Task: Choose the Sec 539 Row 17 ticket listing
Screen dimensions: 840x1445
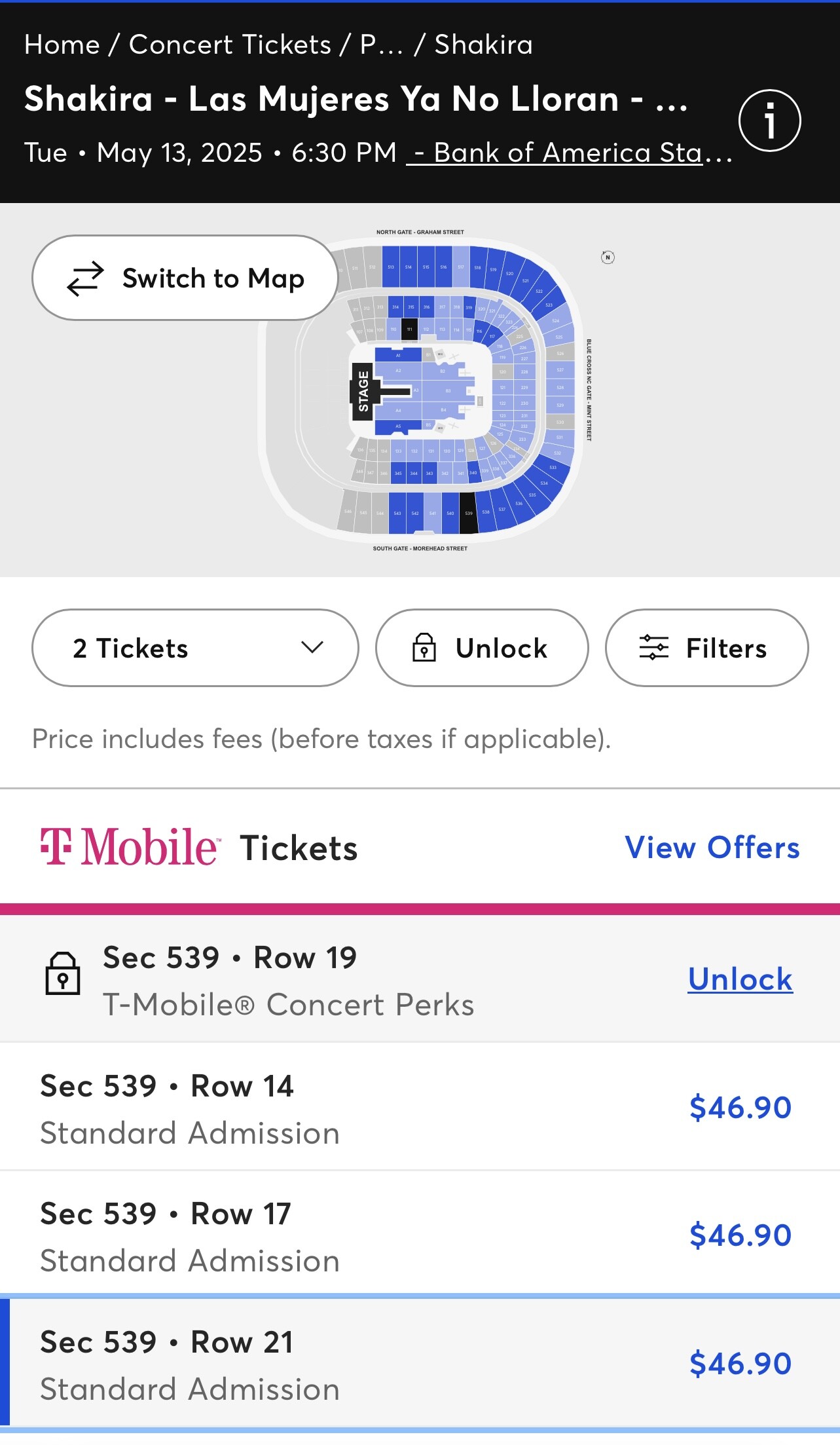Action: [x=420, y=1235]
